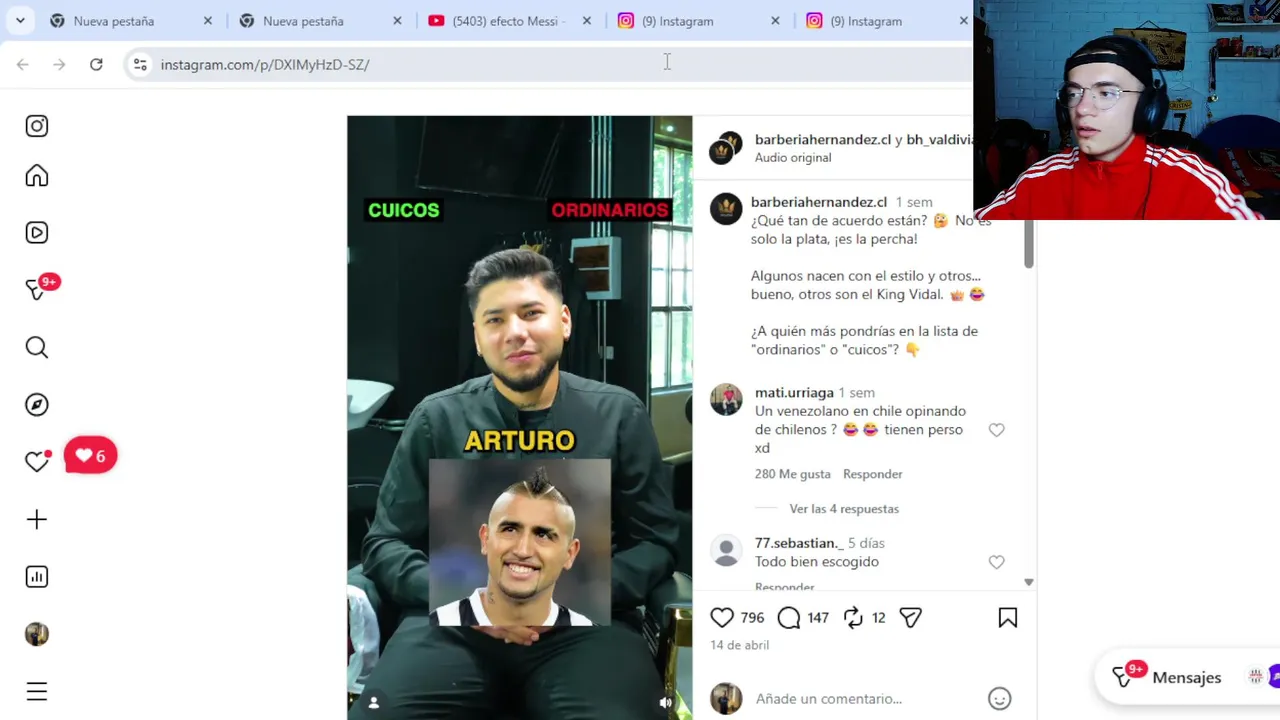
Task: Like mati.urriaga's comment
Action: click(996, 430)
